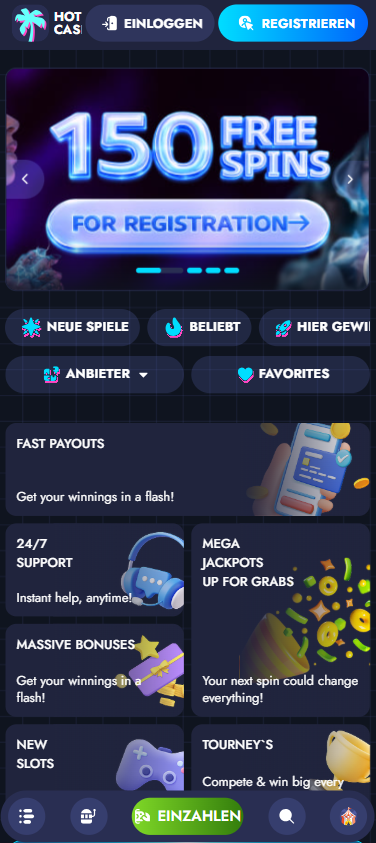Go to the Hot Casino home logo
This screenshot has height=843, width=376.
click(47, 23)
